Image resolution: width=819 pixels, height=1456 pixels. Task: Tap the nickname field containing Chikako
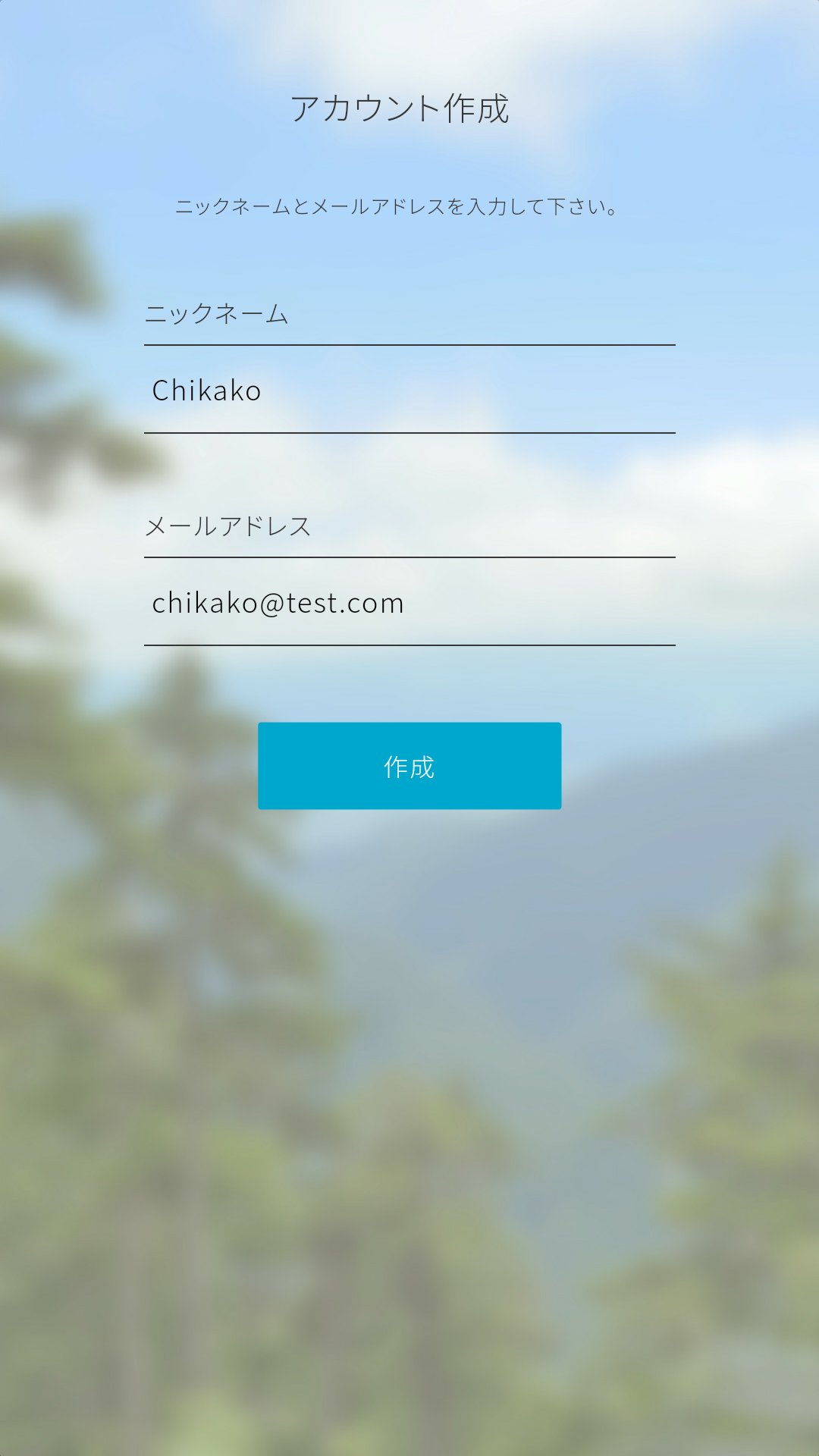point(409,391)
